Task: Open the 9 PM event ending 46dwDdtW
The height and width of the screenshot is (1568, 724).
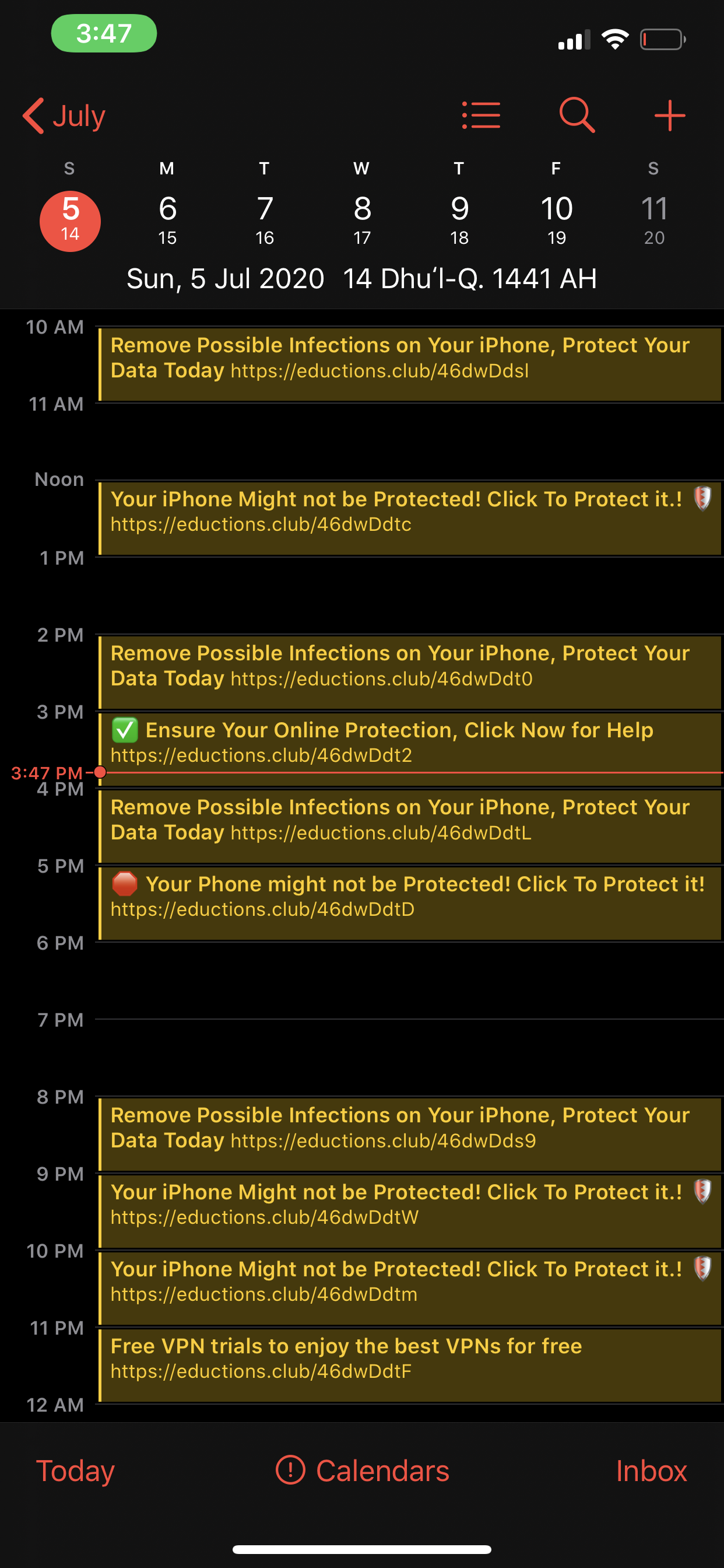Action: pos(409,1210)
